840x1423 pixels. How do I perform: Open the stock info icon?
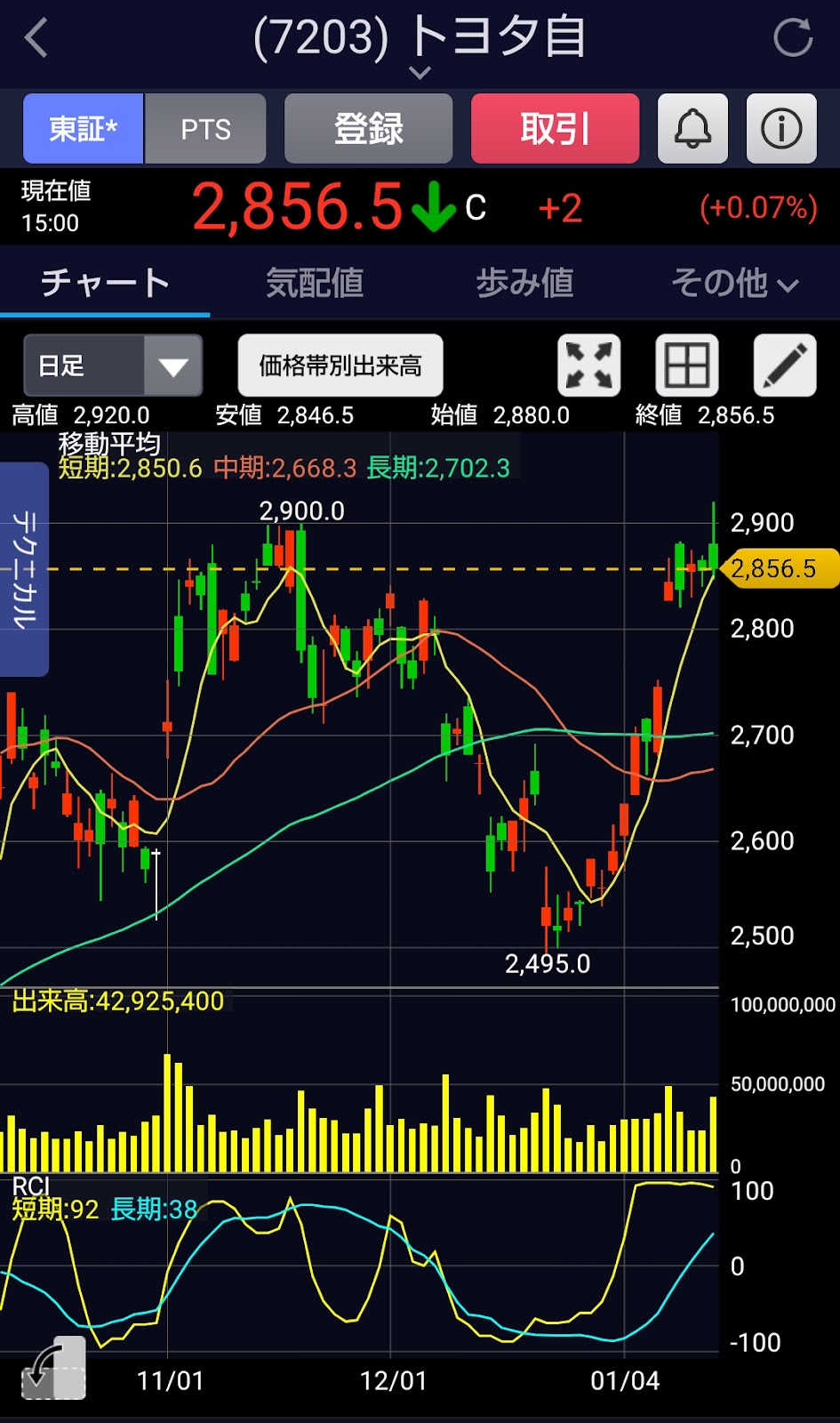tap(781, 129)
